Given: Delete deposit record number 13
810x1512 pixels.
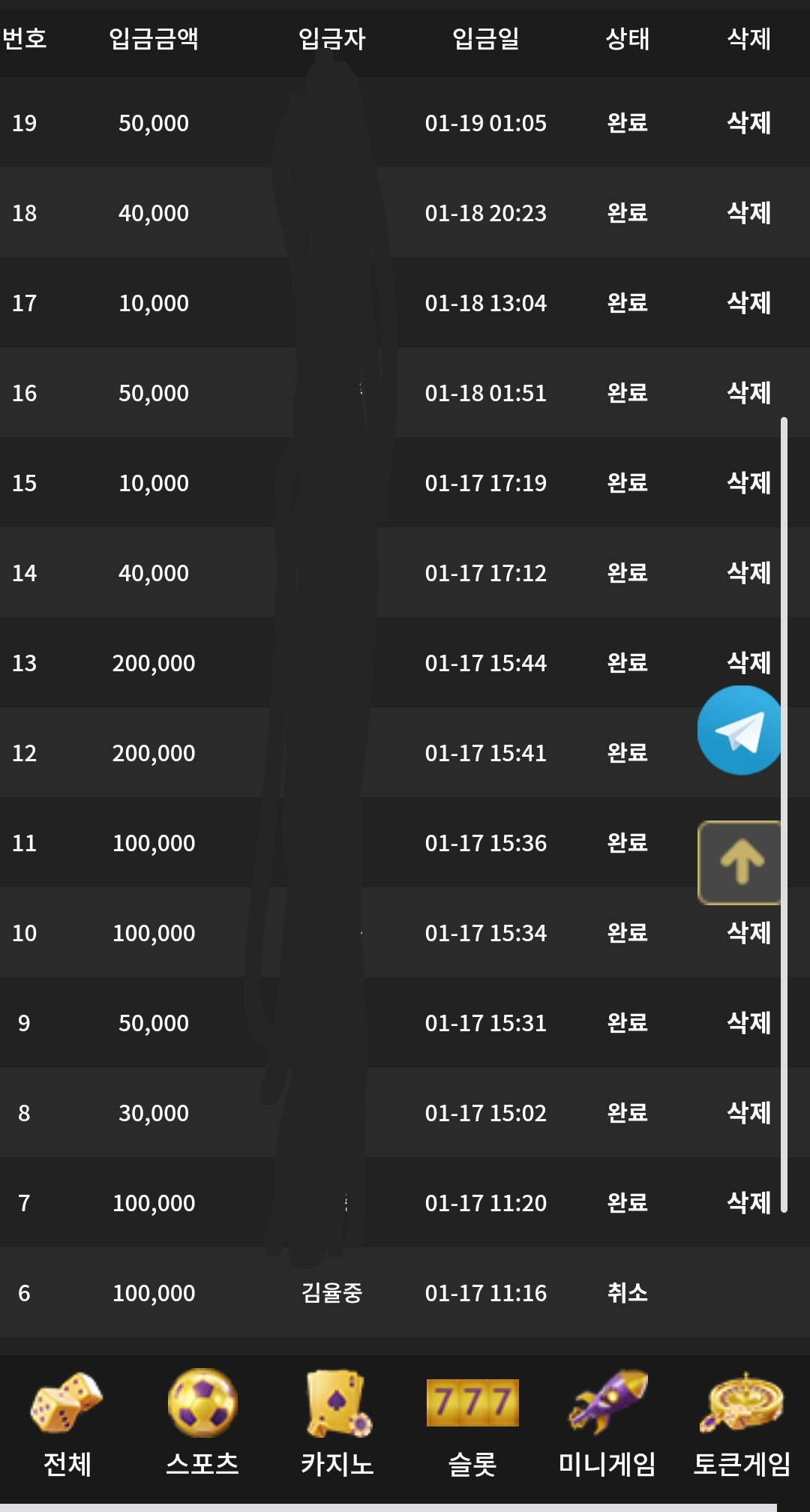Looking at the screenshot, I should [x=748, y=661].
